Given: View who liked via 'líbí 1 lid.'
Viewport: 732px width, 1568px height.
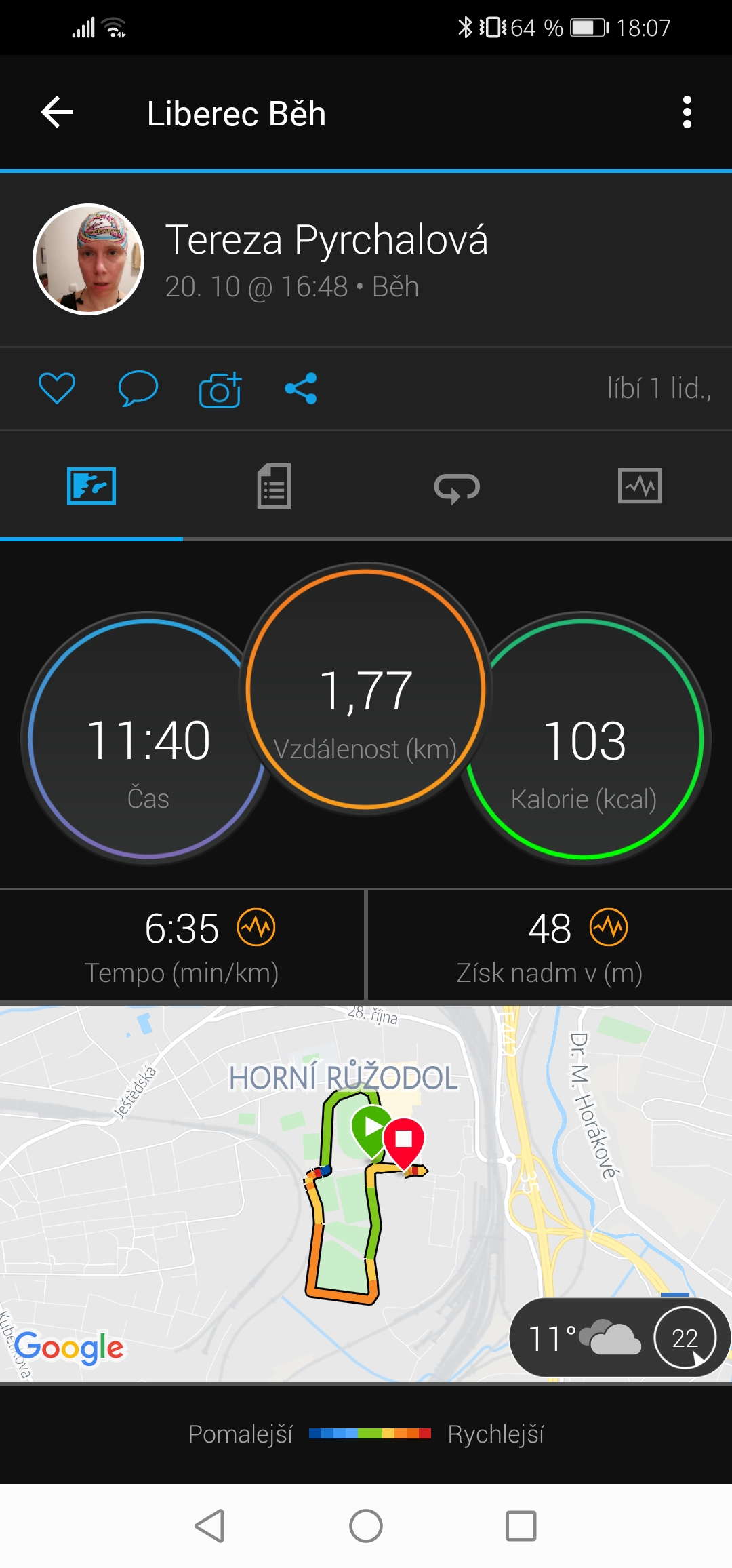Looking at the screenshot, I should 659,389.
